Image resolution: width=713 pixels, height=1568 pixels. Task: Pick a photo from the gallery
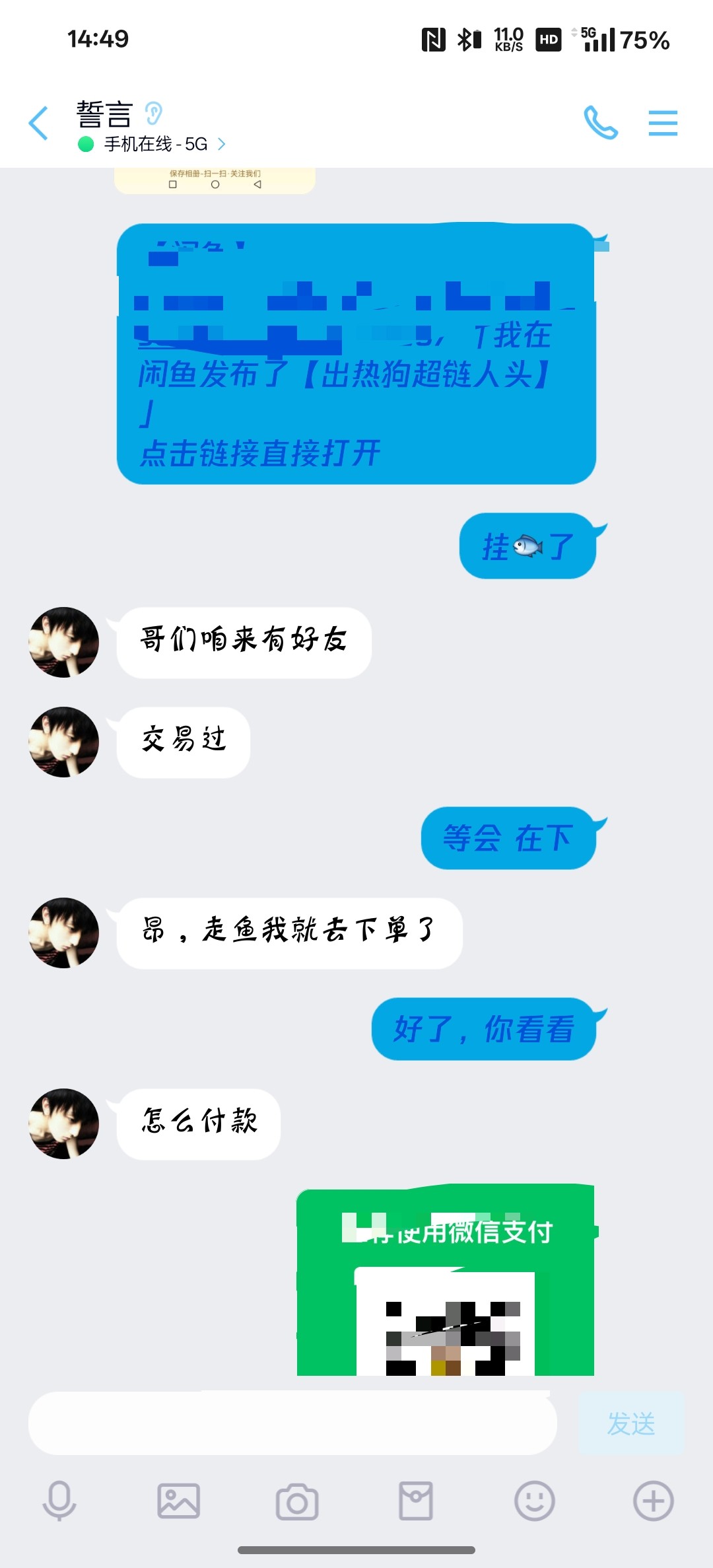pos(178,1501)
